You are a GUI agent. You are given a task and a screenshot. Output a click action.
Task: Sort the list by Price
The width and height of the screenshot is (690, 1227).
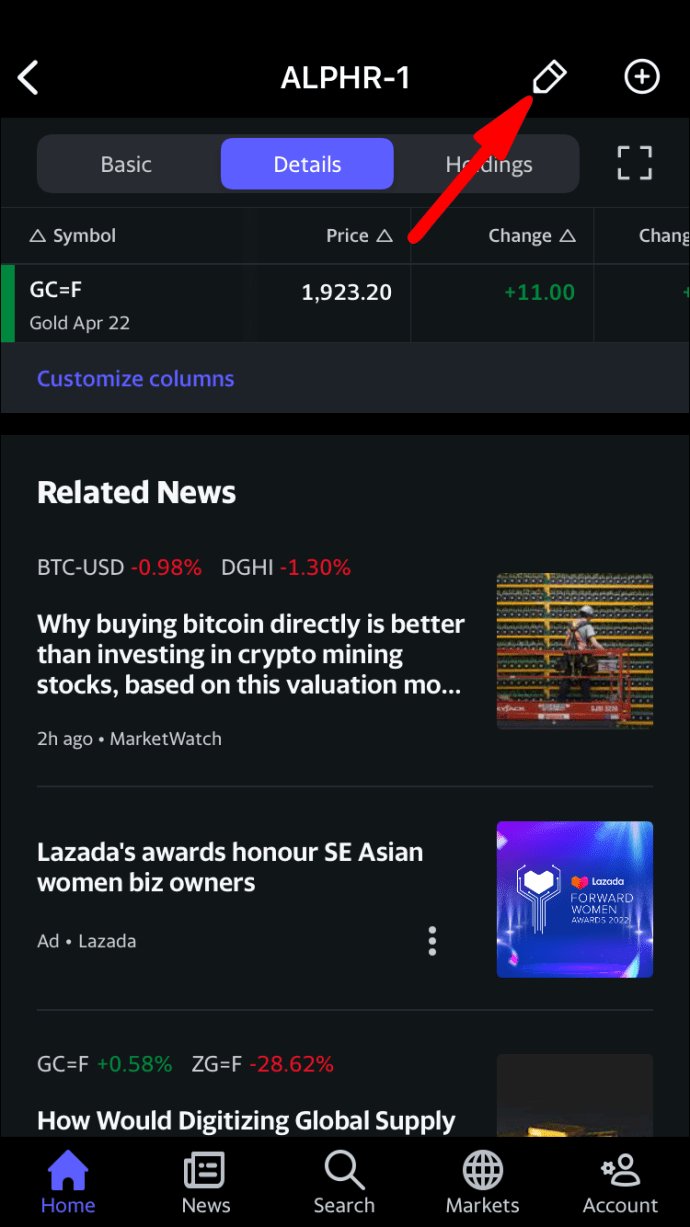click(x=358, y=236)
